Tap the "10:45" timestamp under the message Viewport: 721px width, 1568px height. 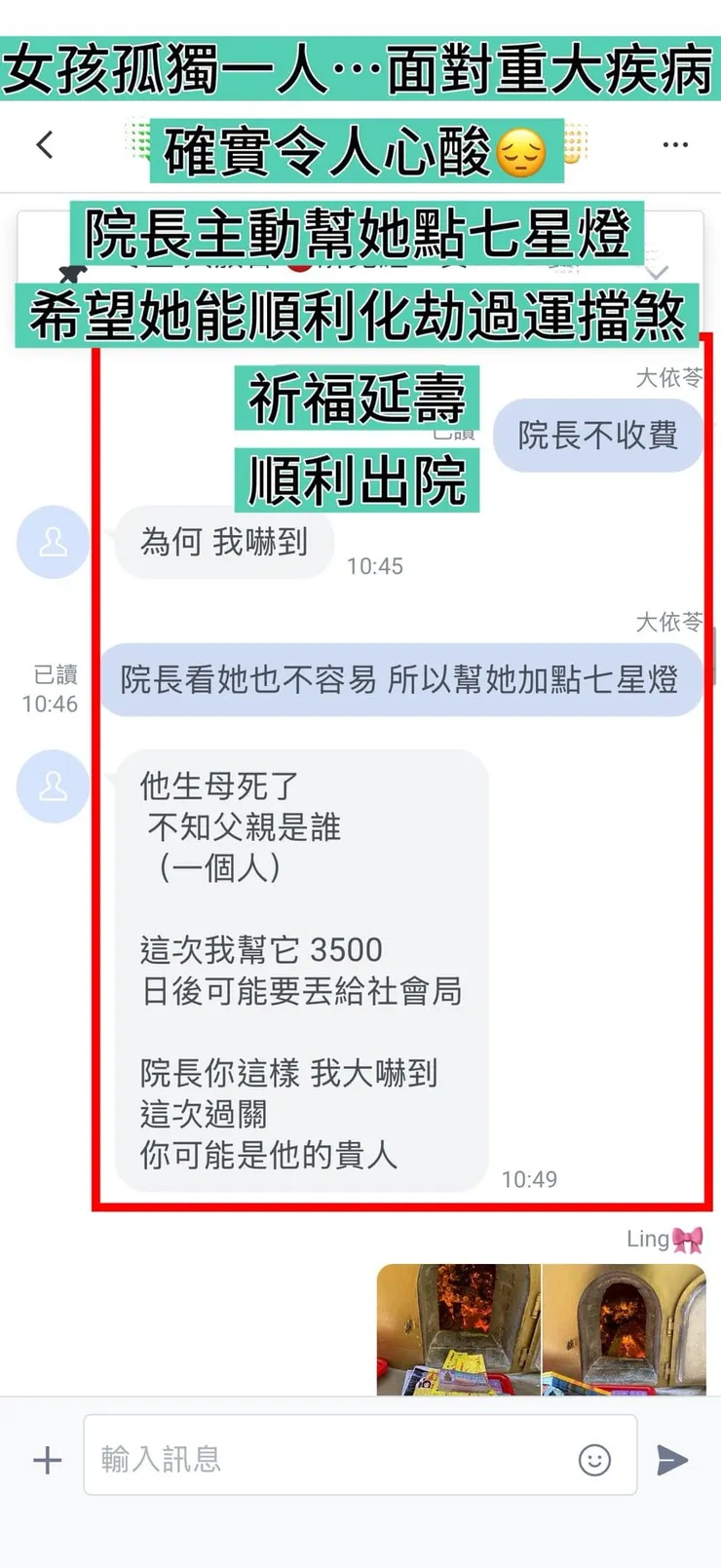pos(376,565)
